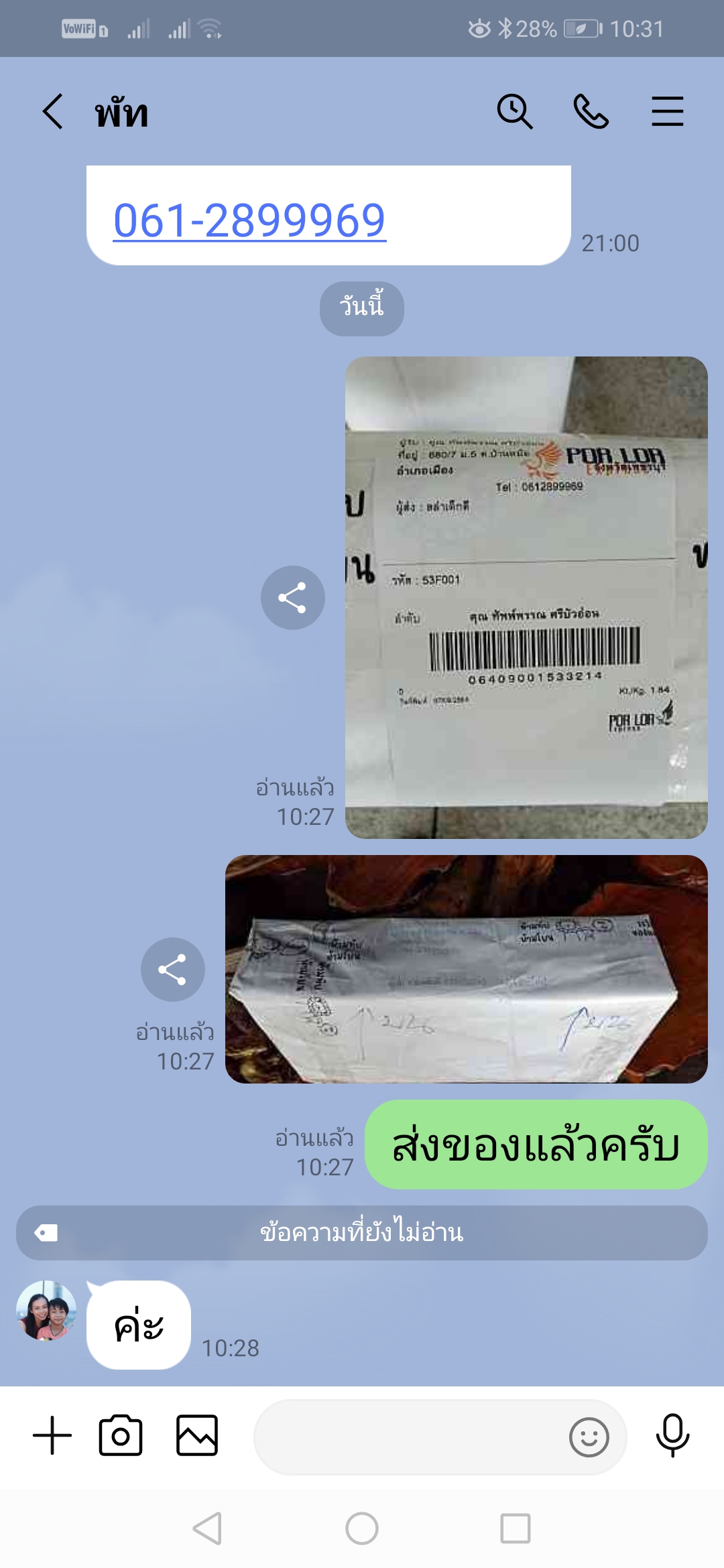Start a voice call with พัท
Viewport: 724px width, 1568px height.
click(591, 111)
